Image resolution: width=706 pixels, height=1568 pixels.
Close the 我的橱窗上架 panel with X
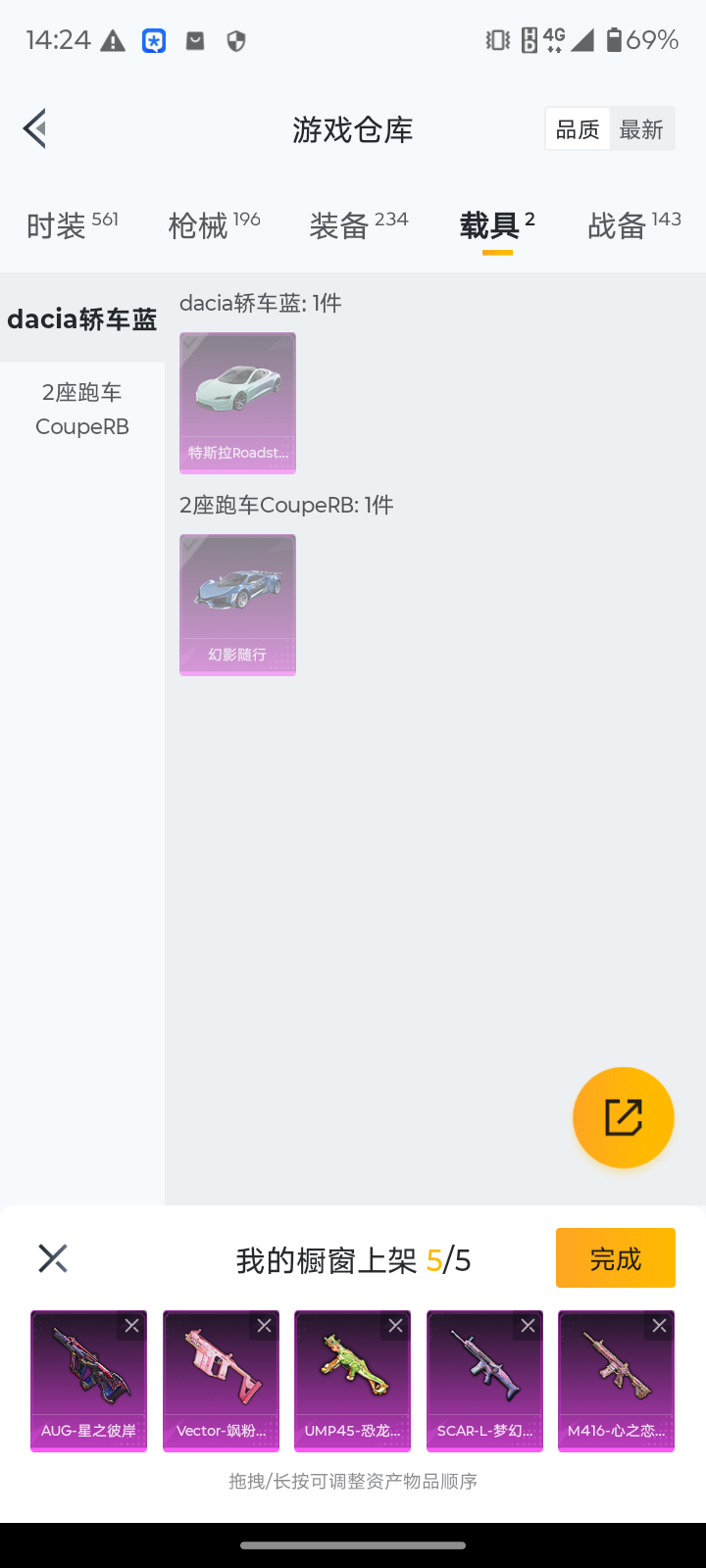[52, 1257]
